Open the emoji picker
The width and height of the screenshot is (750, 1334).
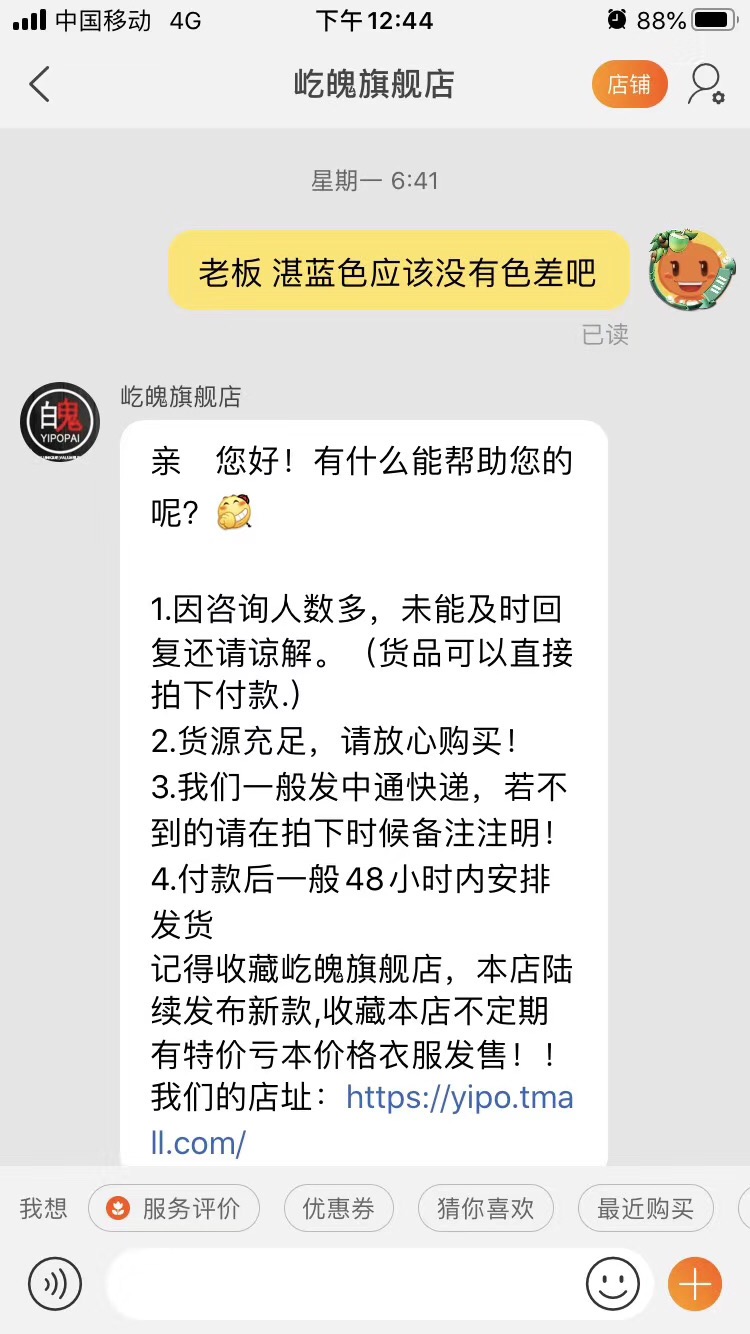612,1284
